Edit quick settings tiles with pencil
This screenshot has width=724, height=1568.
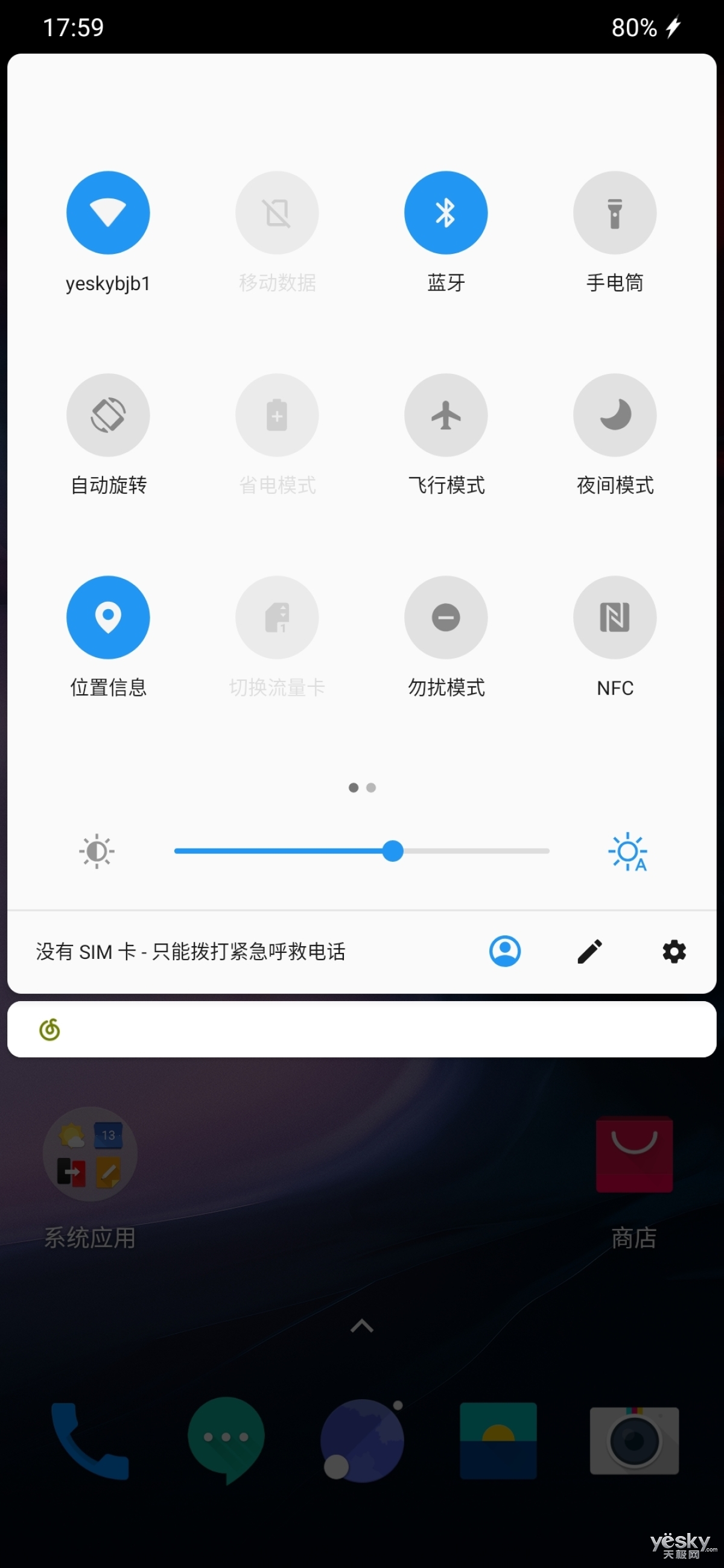(x=589, y=952)
